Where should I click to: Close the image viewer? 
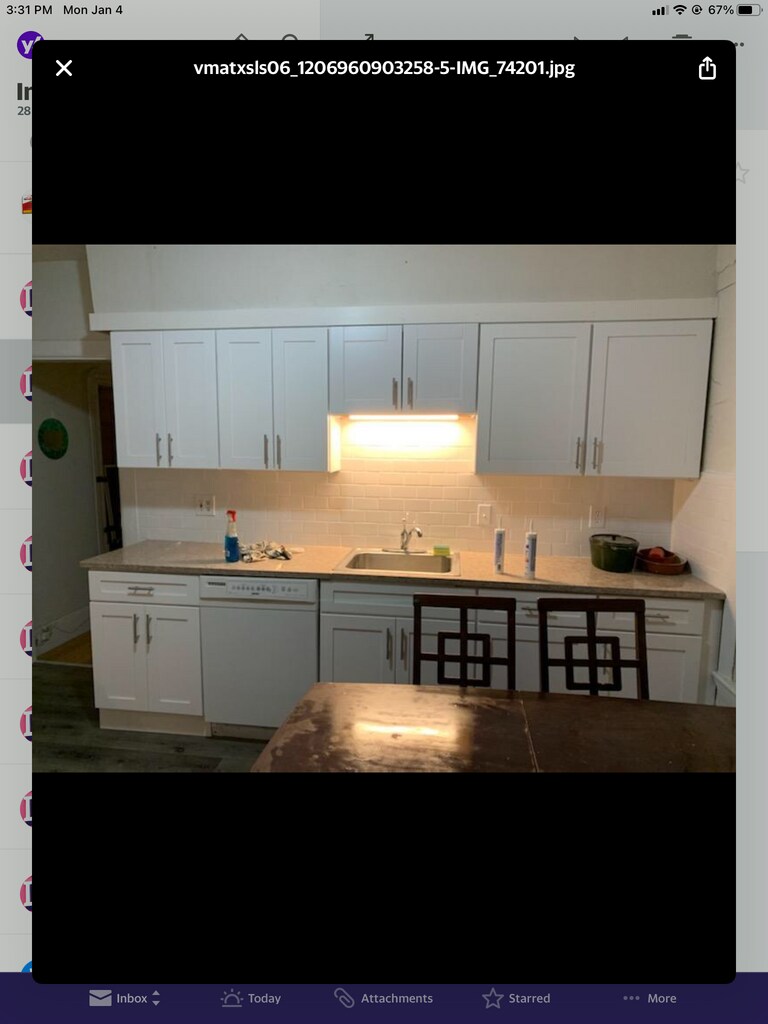pos(64,68)
